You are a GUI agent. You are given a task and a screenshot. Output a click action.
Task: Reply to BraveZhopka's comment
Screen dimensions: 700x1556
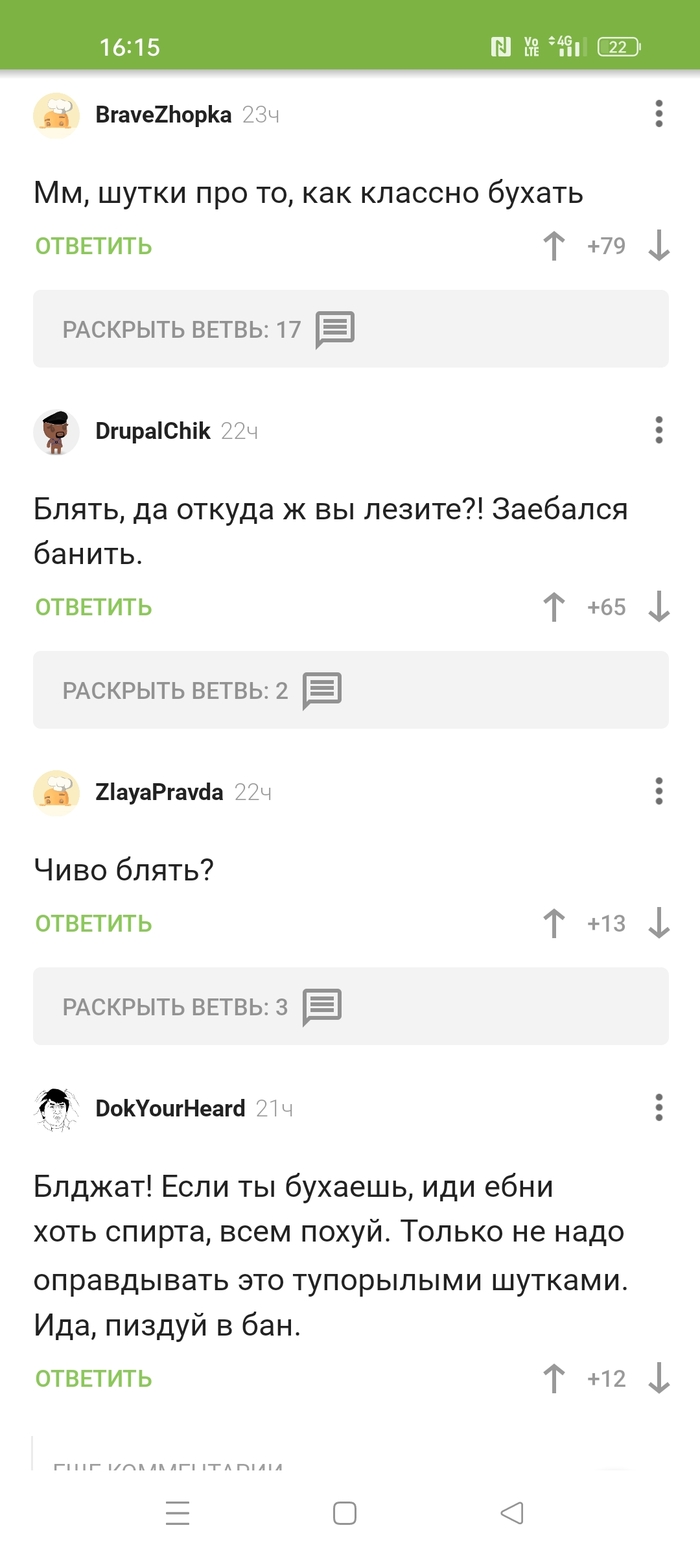pyautogui.click(x=93, y=246)
